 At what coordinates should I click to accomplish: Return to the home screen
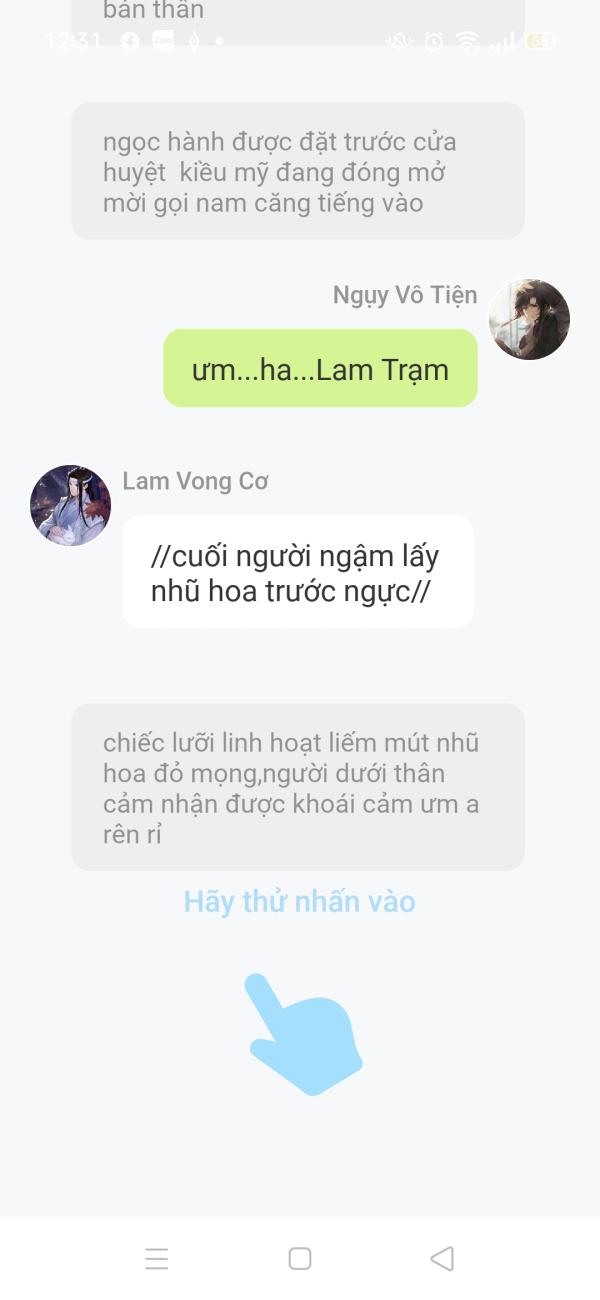[300, 1258]
